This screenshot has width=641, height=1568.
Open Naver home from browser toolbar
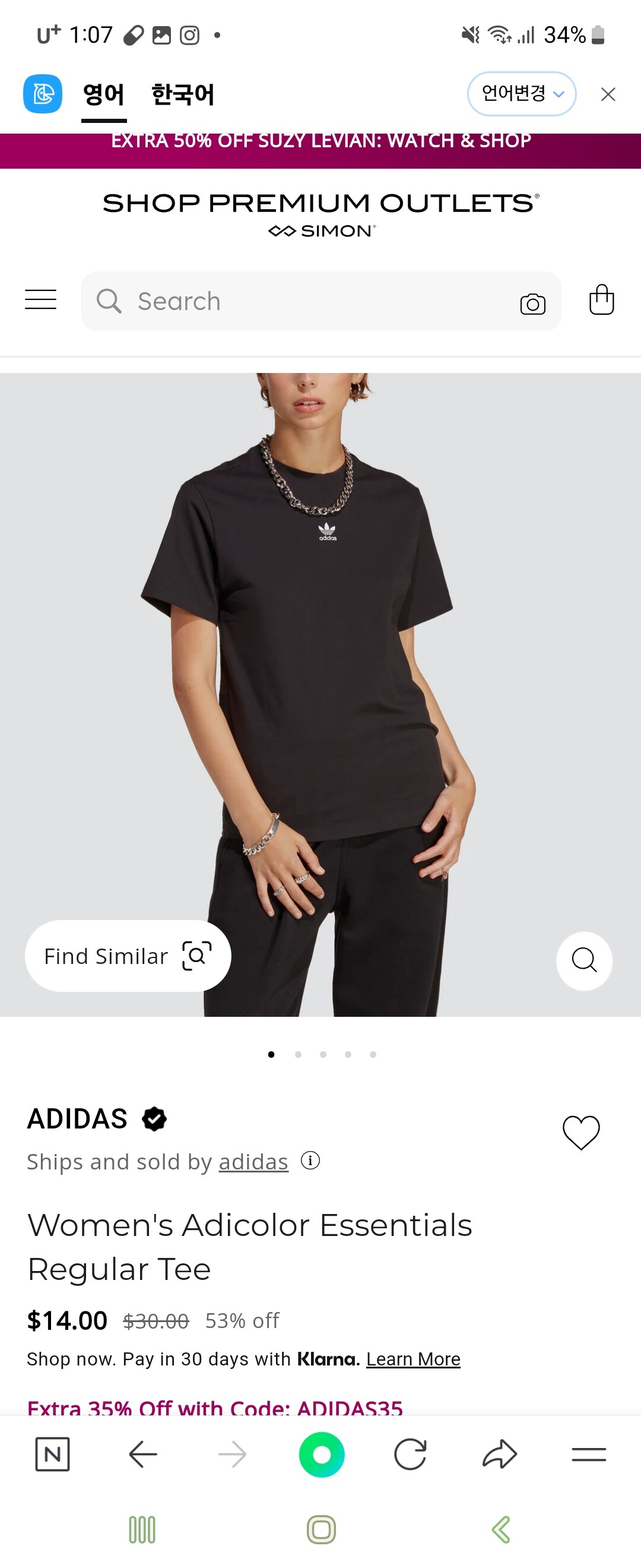pos(52,1455)
